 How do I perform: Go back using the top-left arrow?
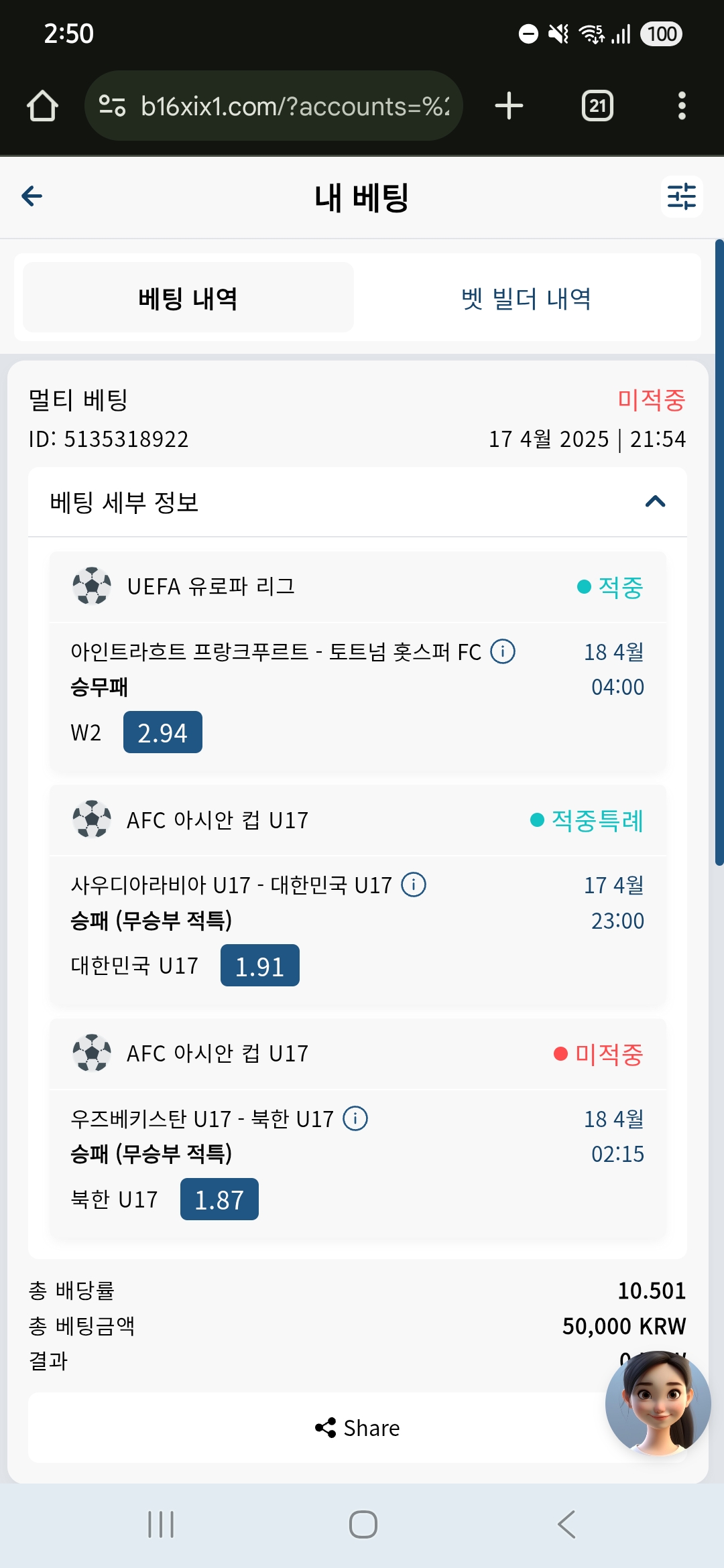click(x=32, y=196)
